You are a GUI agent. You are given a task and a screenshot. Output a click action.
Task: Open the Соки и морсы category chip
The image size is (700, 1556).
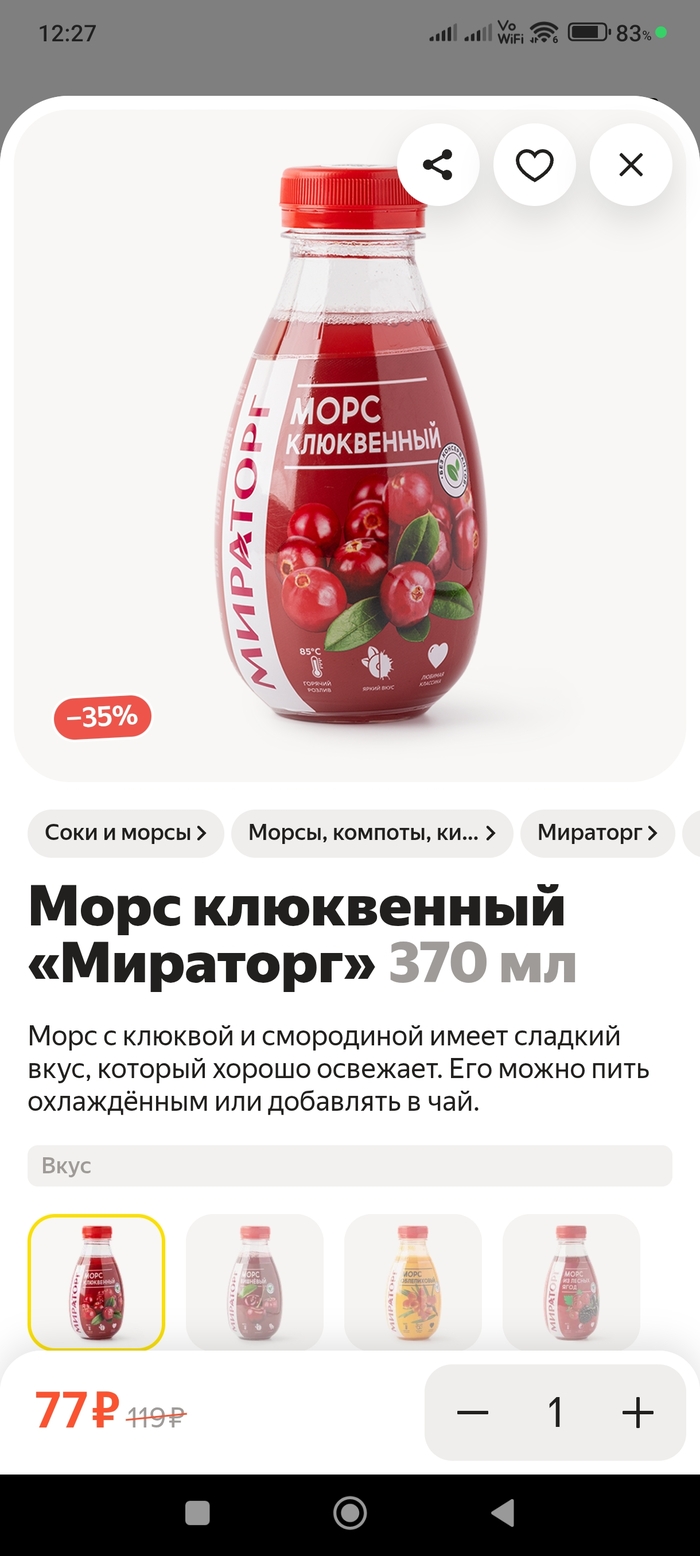click(126, 833)
